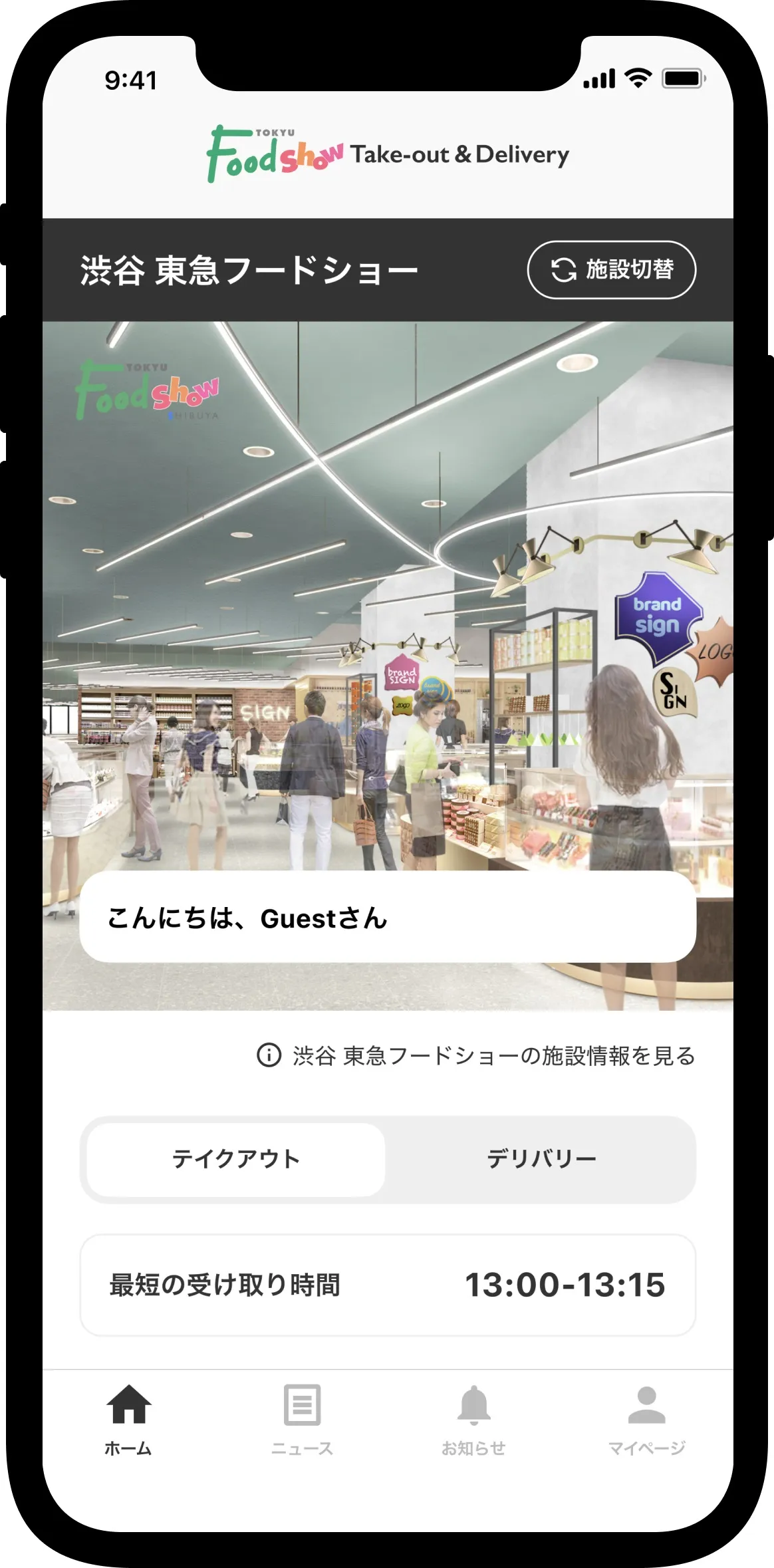The width and height of the screenshot is (774, 1568).
Task: Open 渋谷 東急フードショーの施設情報を見る link
Action: click(476, 1055)
